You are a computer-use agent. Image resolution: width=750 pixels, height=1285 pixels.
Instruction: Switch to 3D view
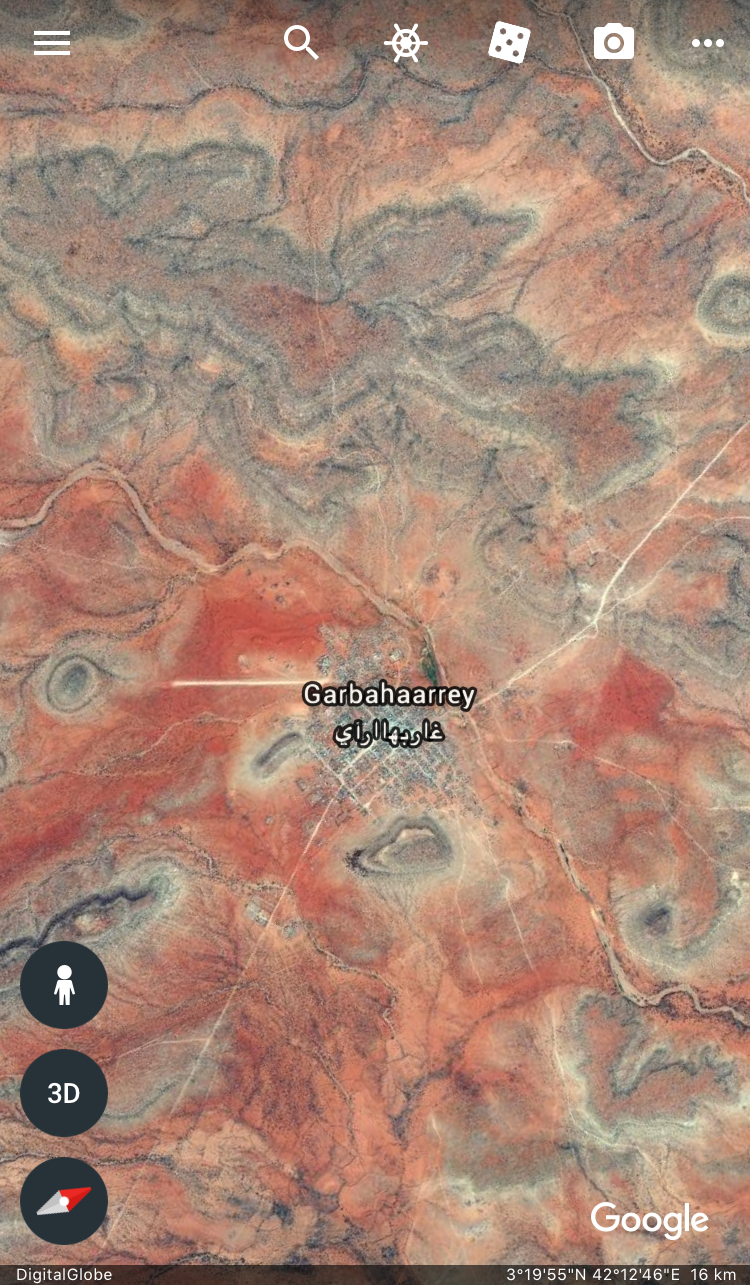point(64,1093)
